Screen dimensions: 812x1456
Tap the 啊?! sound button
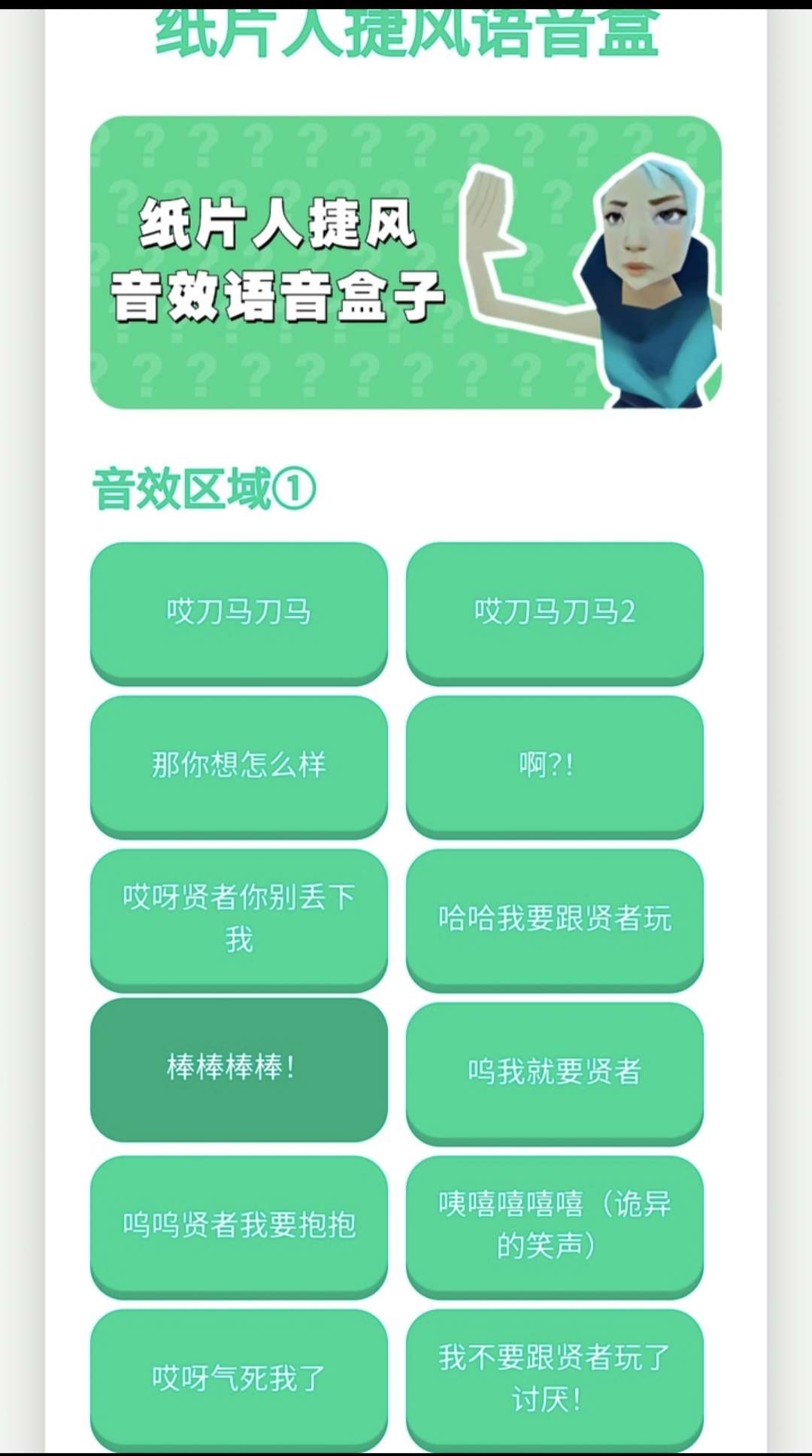point(555,765)
